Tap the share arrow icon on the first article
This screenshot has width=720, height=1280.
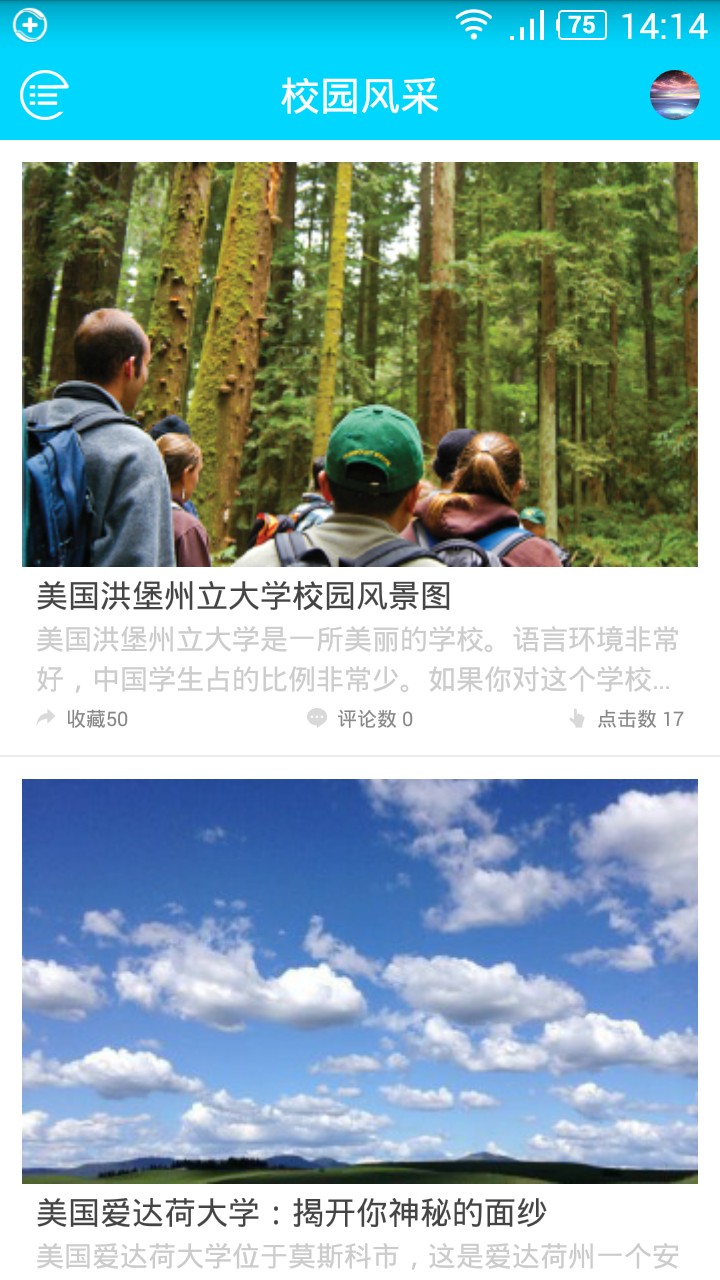[x=44, y=717]
